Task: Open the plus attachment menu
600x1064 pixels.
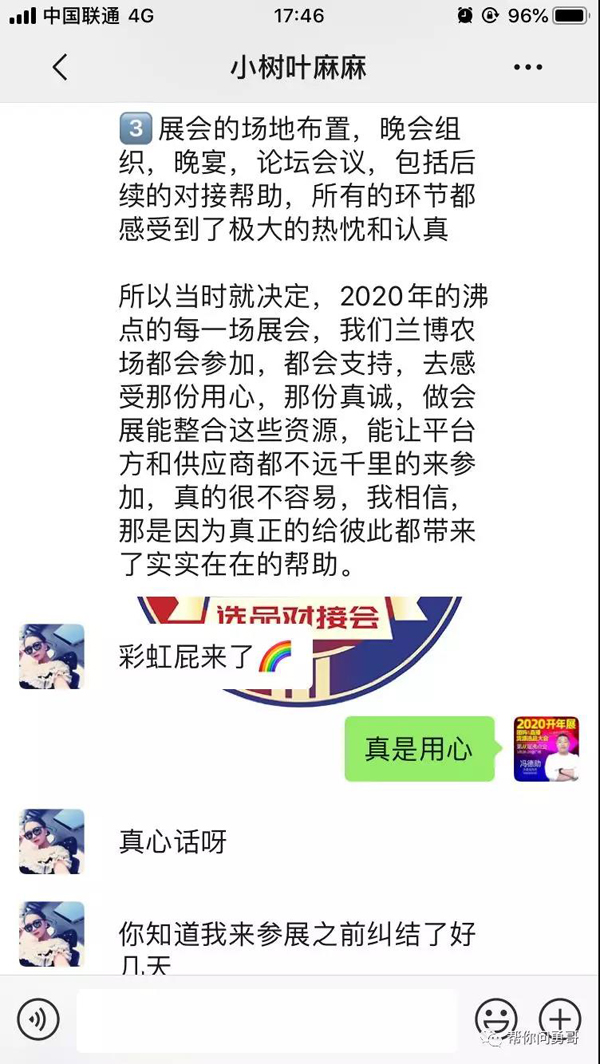Action: (x=559, y=1021)
